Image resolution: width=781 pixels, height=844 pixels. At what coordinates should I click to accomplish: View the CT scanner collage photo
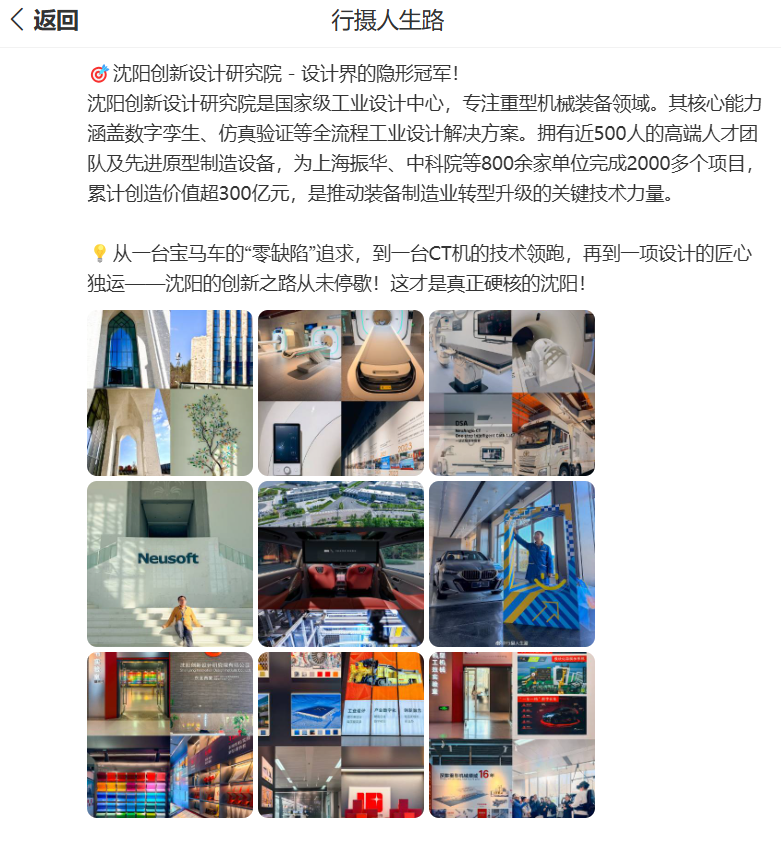[341, 392]
